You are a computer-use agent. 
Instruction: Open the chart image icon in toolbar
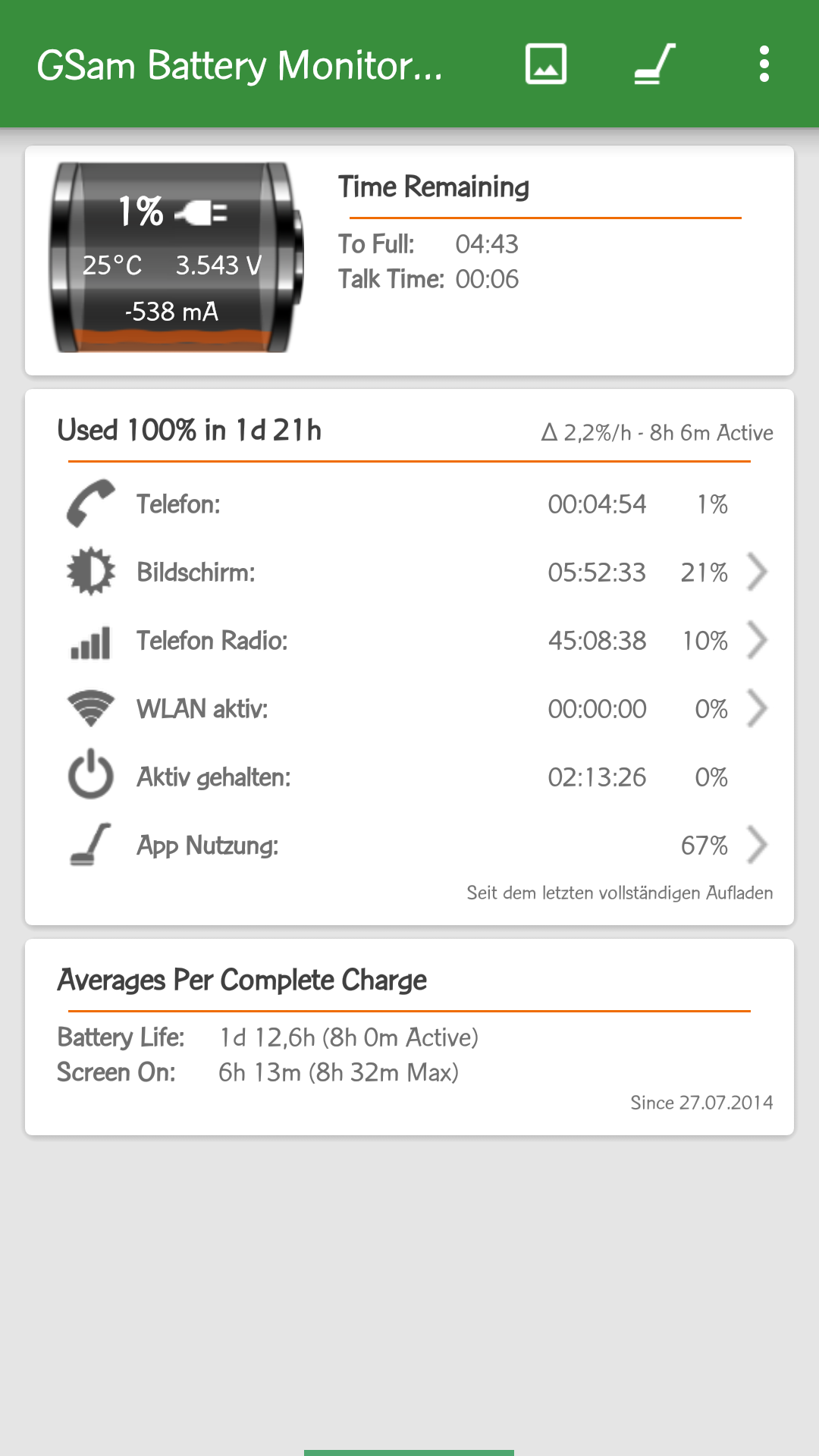click(546, 64)
